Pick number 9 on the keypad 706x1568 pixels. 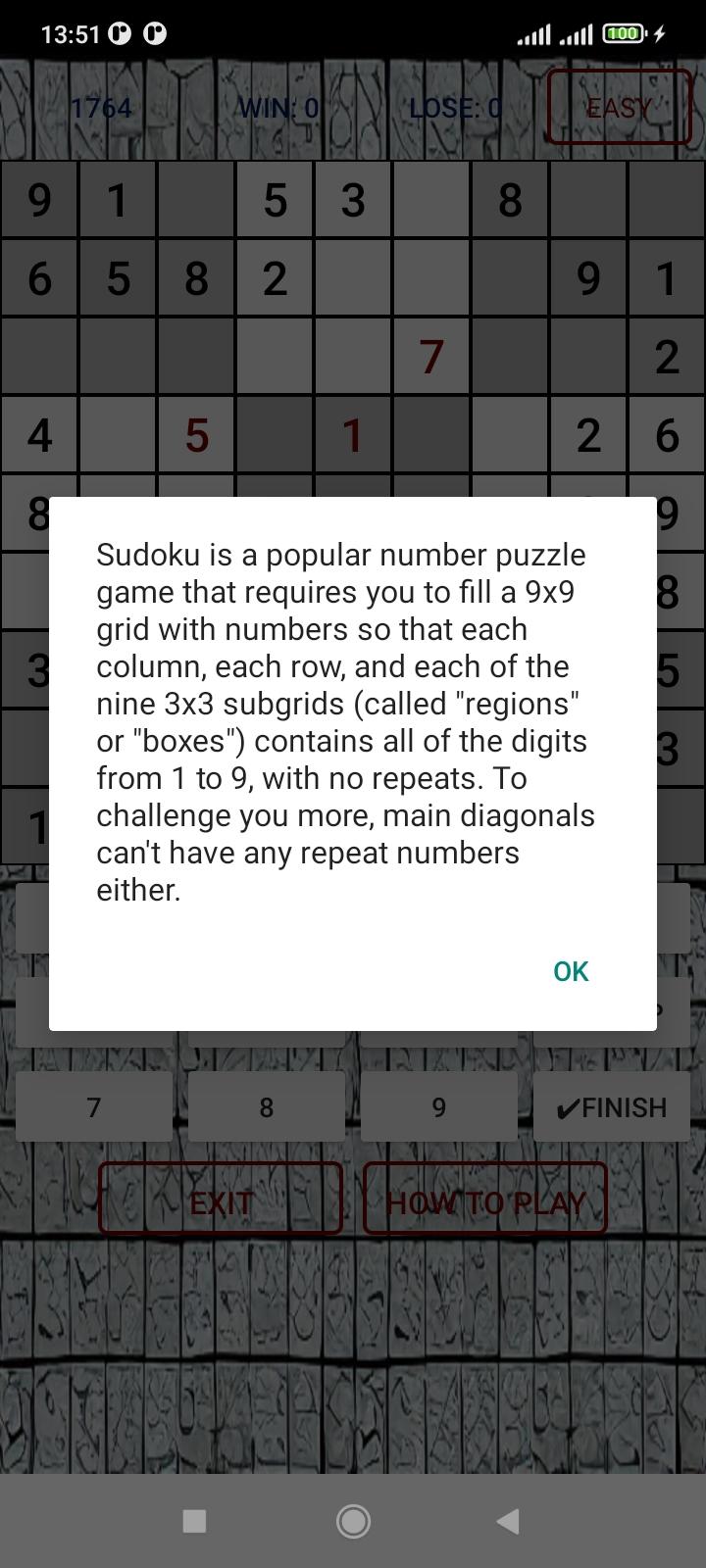coord(439,1107)
